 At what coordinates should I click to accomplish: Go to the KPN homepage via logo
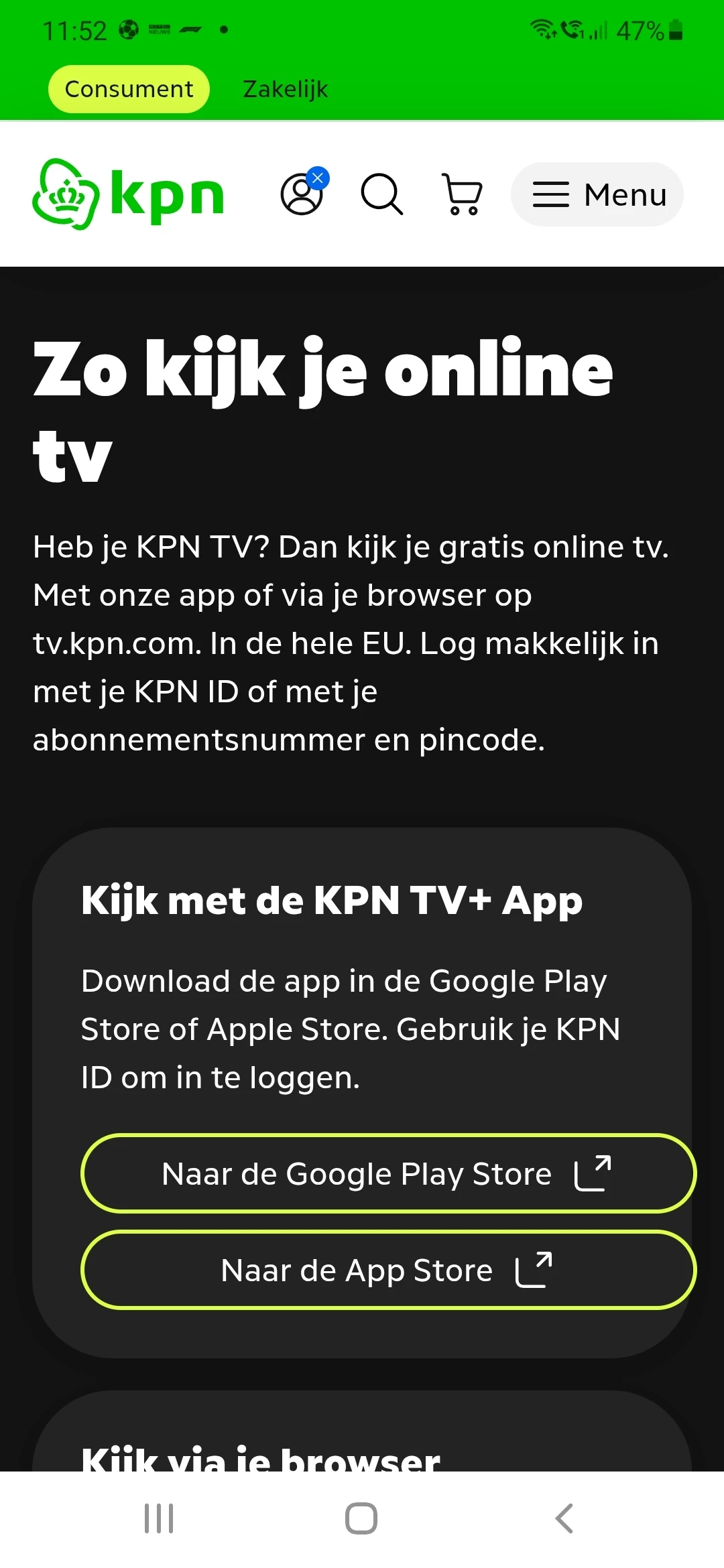(x=127, y=194)
